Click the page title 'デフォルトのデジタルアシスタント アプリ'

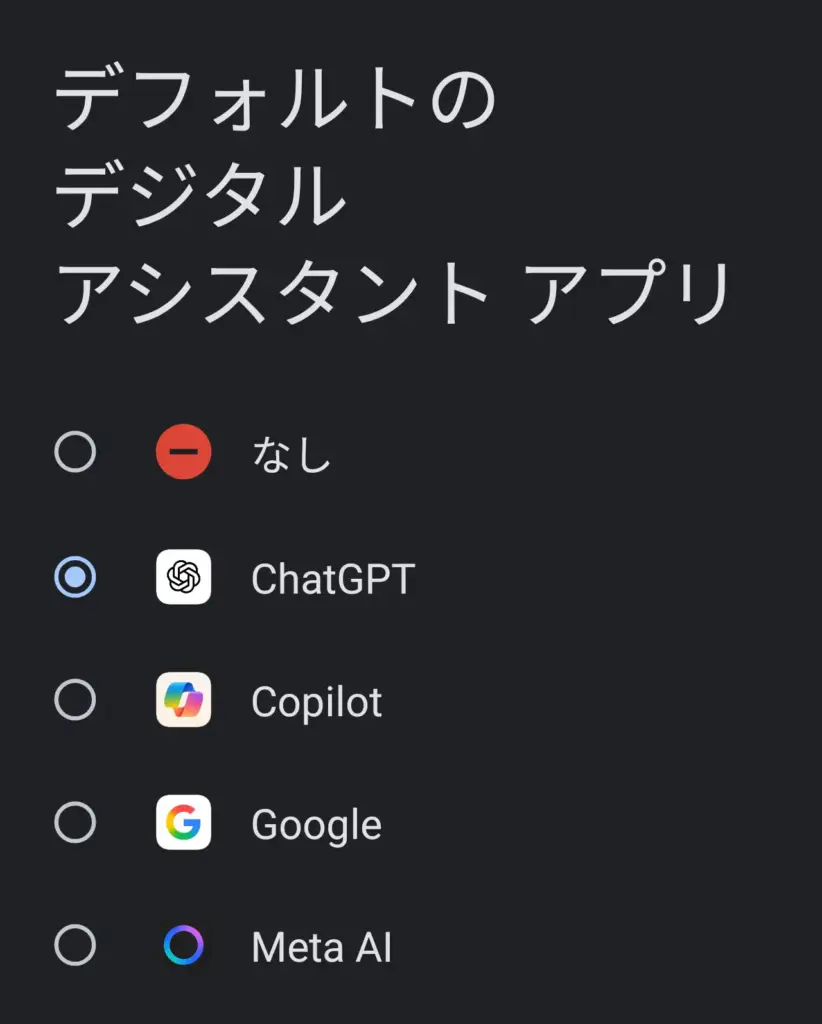[390, 192]
